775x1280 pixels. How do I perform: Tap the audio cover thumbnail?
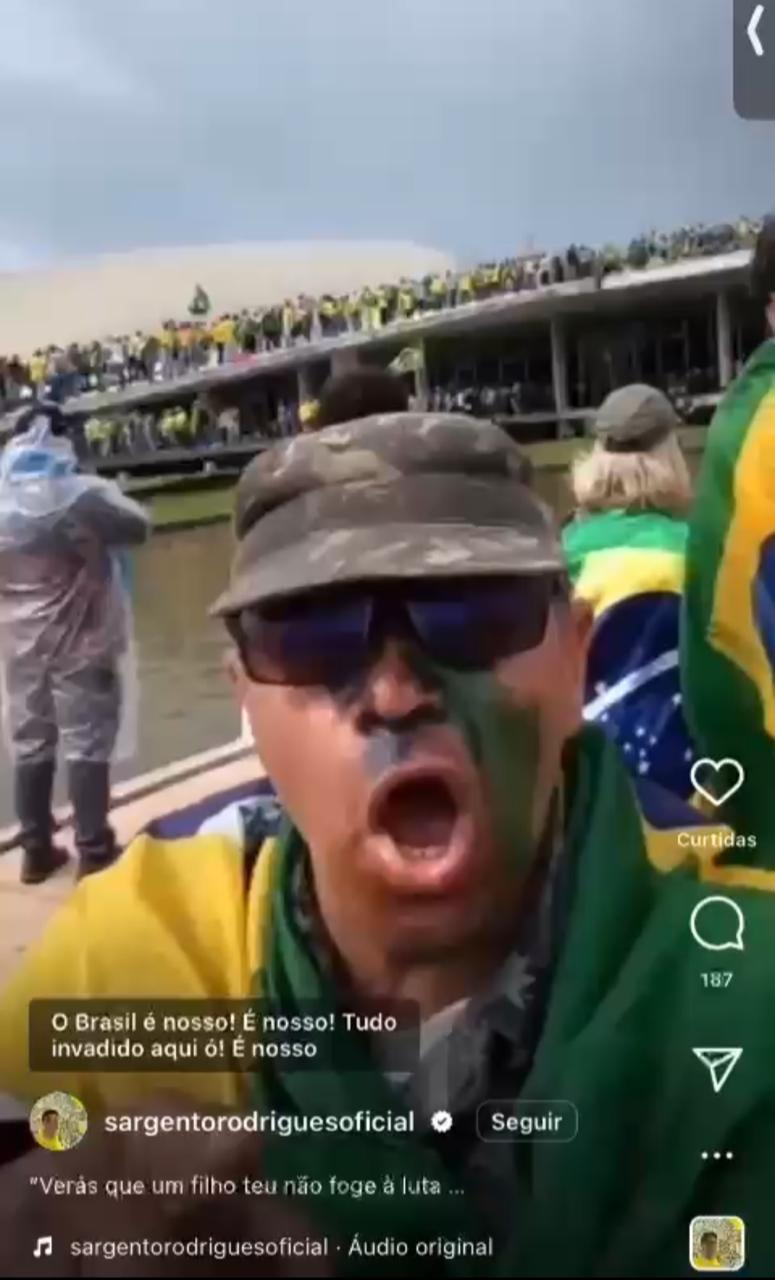(717, 1243)
